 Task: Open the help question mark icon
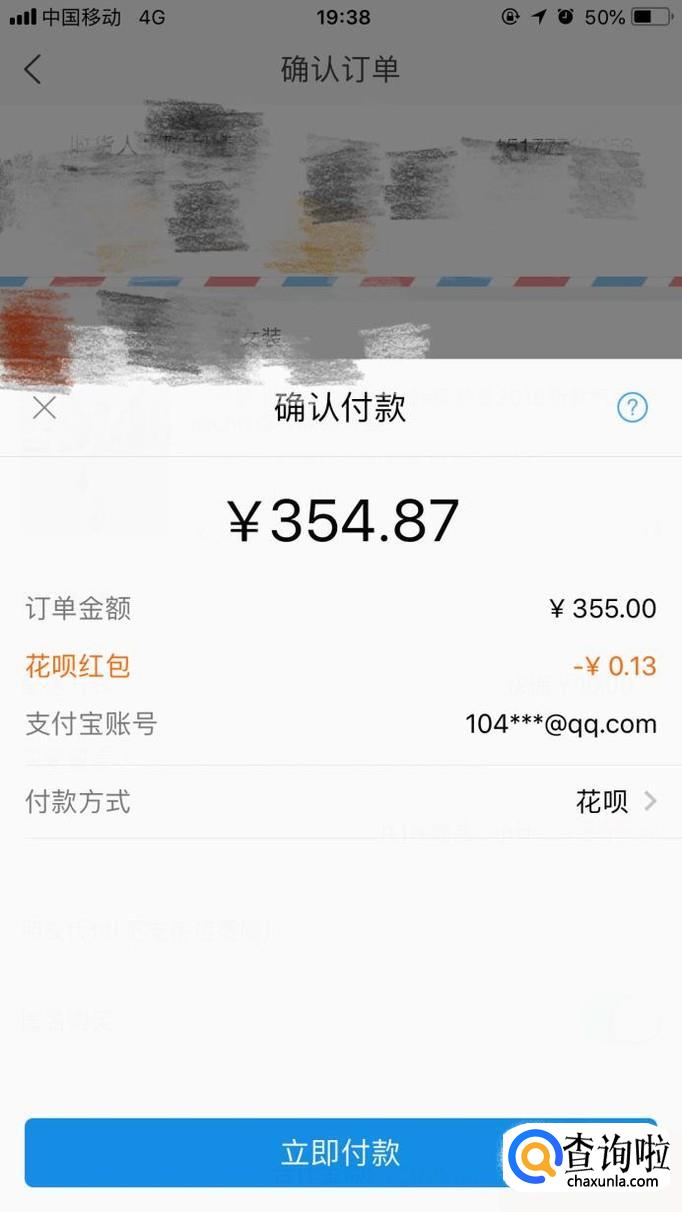tap(632, 408)
